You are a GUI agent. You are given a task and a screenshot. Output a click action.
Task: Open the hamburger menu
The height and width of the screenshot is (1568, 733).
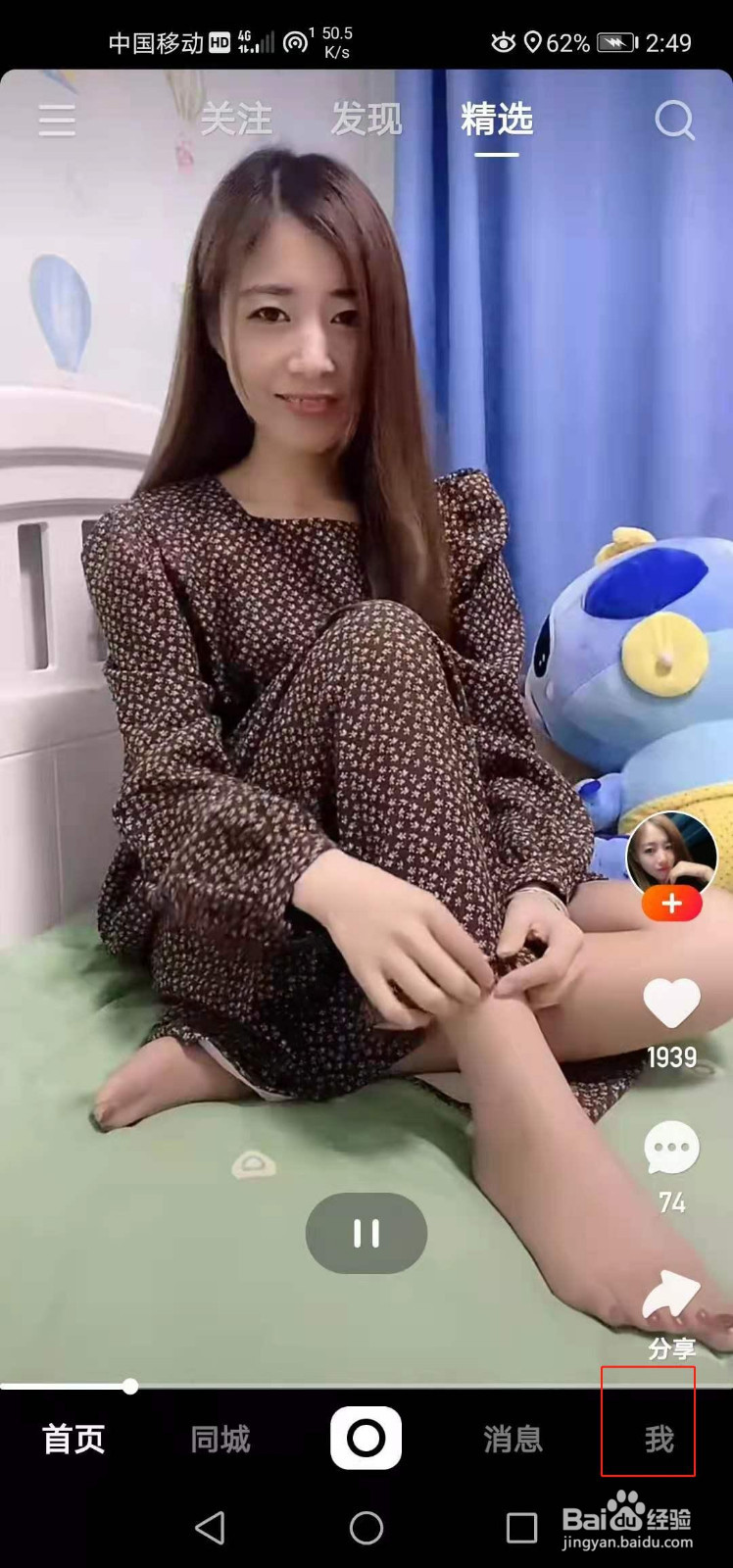pos(57,120)
